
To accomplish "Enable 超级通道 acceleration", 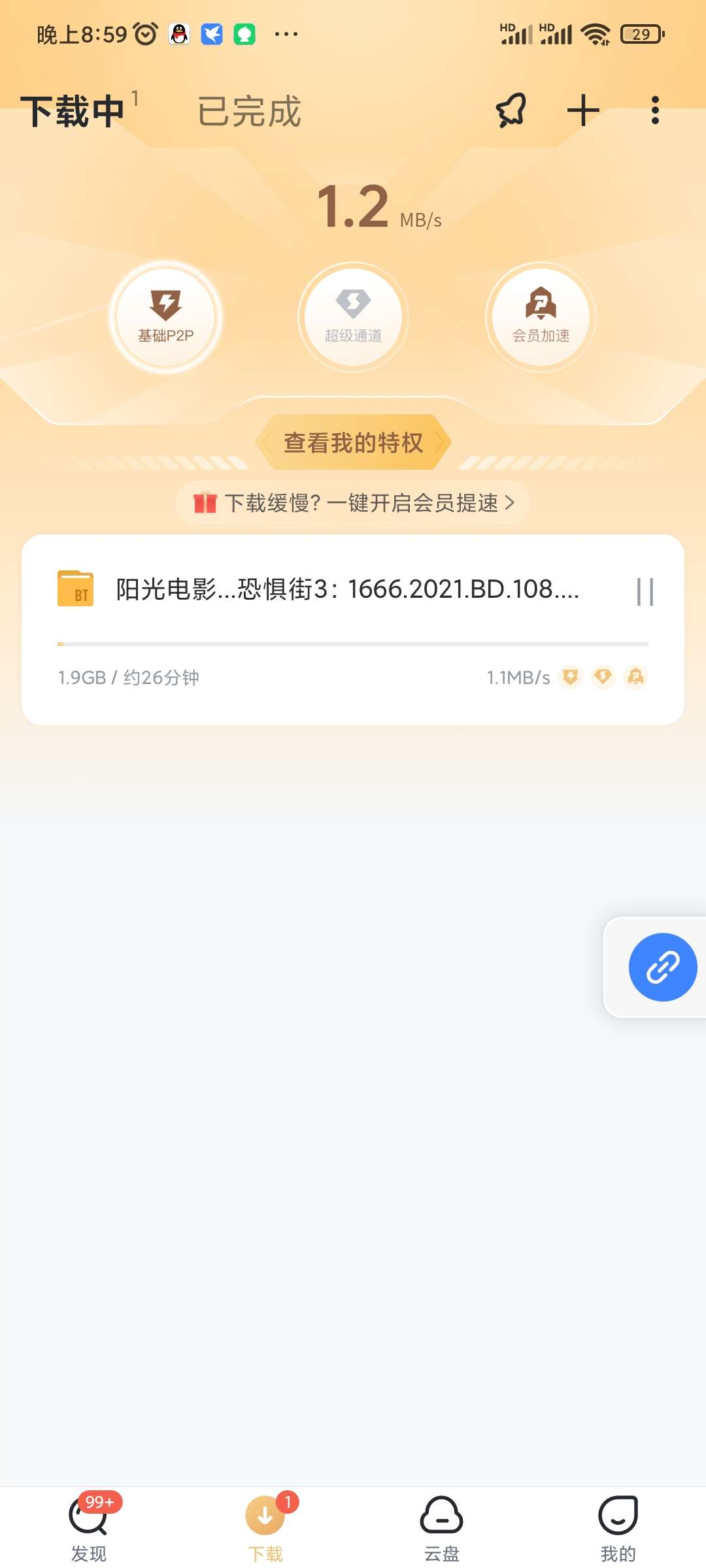I will 353,318.
